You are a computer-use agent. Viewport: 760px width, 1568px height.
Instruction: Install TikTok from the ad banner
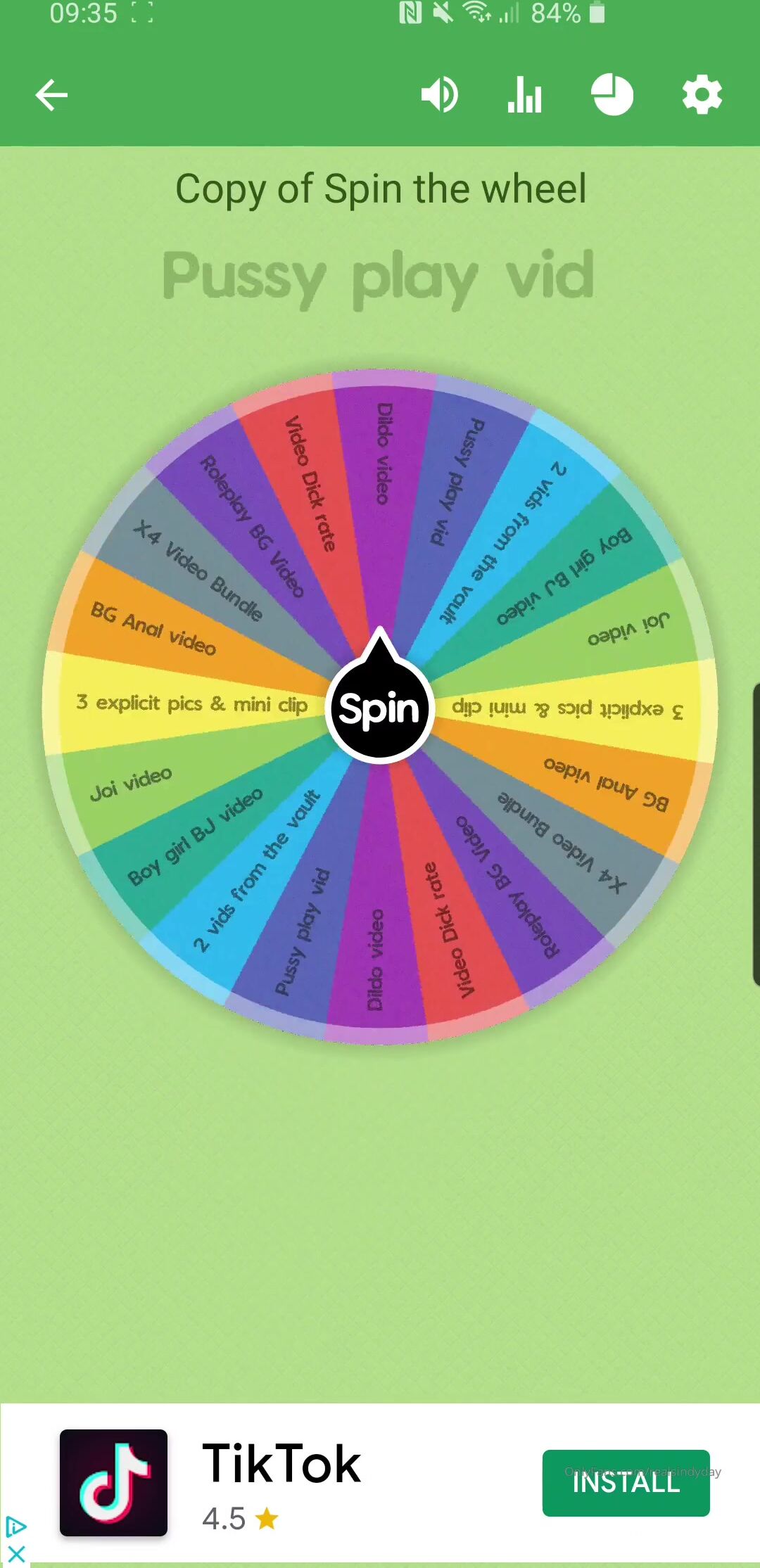[626, 1482]
